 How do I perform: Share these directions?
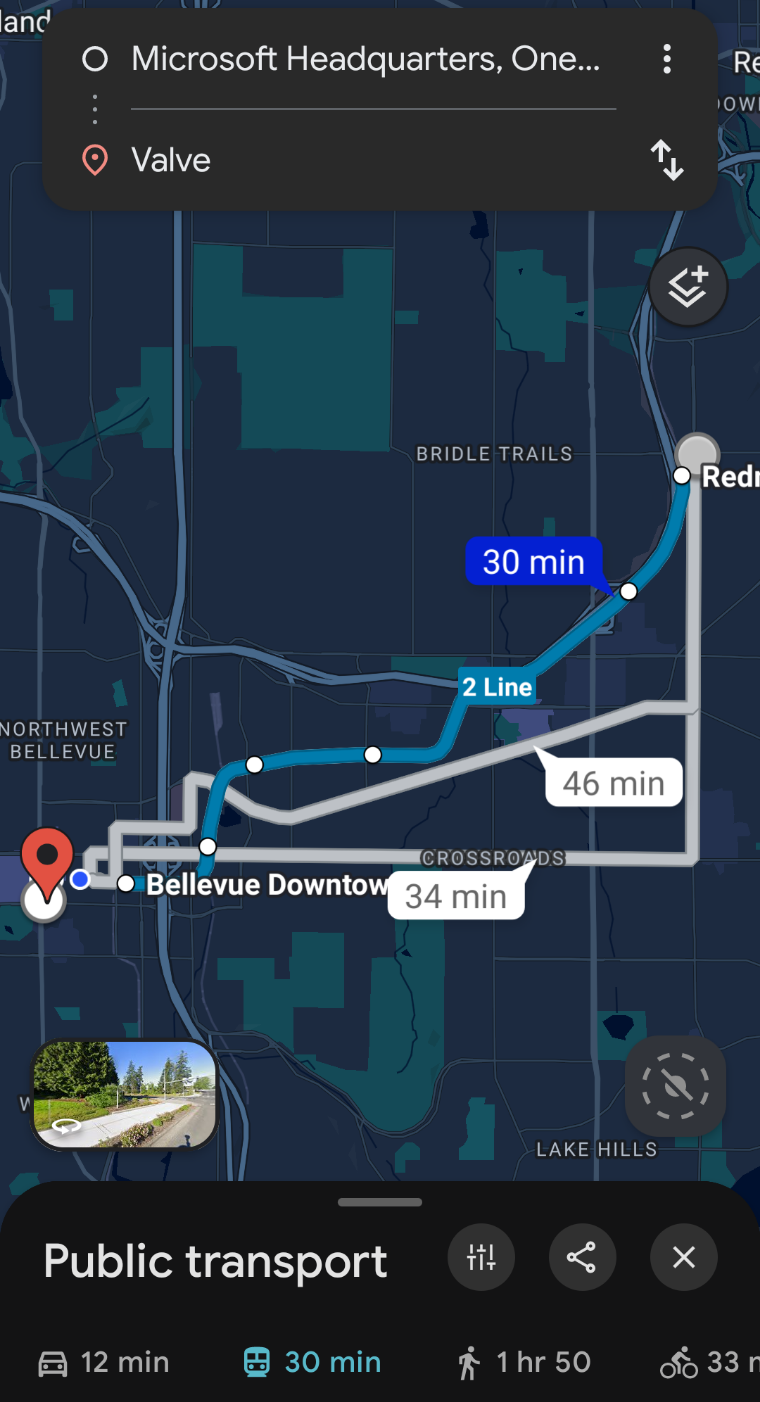point(582,1257)
